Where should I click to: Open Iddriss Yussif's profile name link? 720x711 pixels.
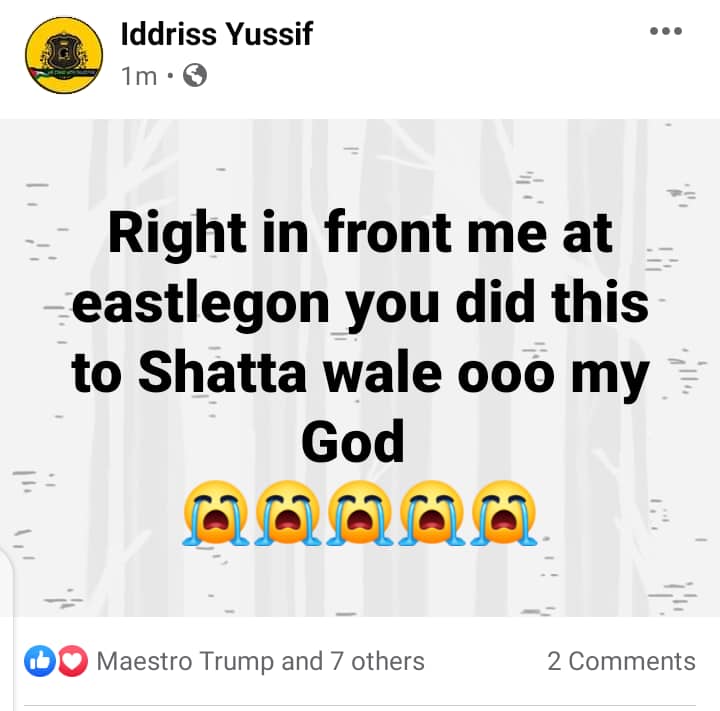coord(216,34)
